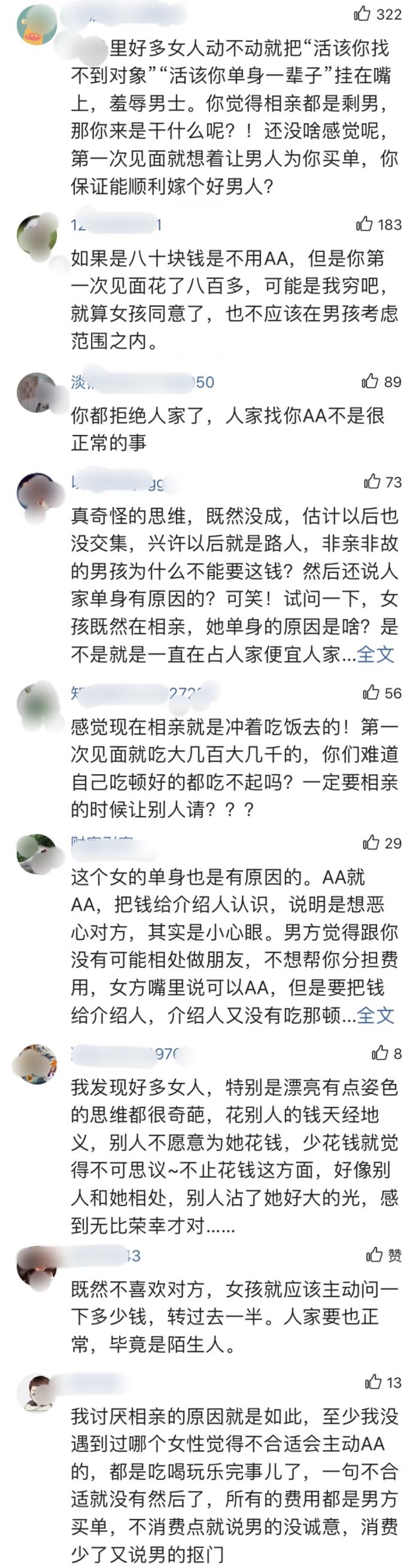Like the comment with 89 likes
Screen dimensions: 419x1568
pyautogui.click(x=370, y=382)
